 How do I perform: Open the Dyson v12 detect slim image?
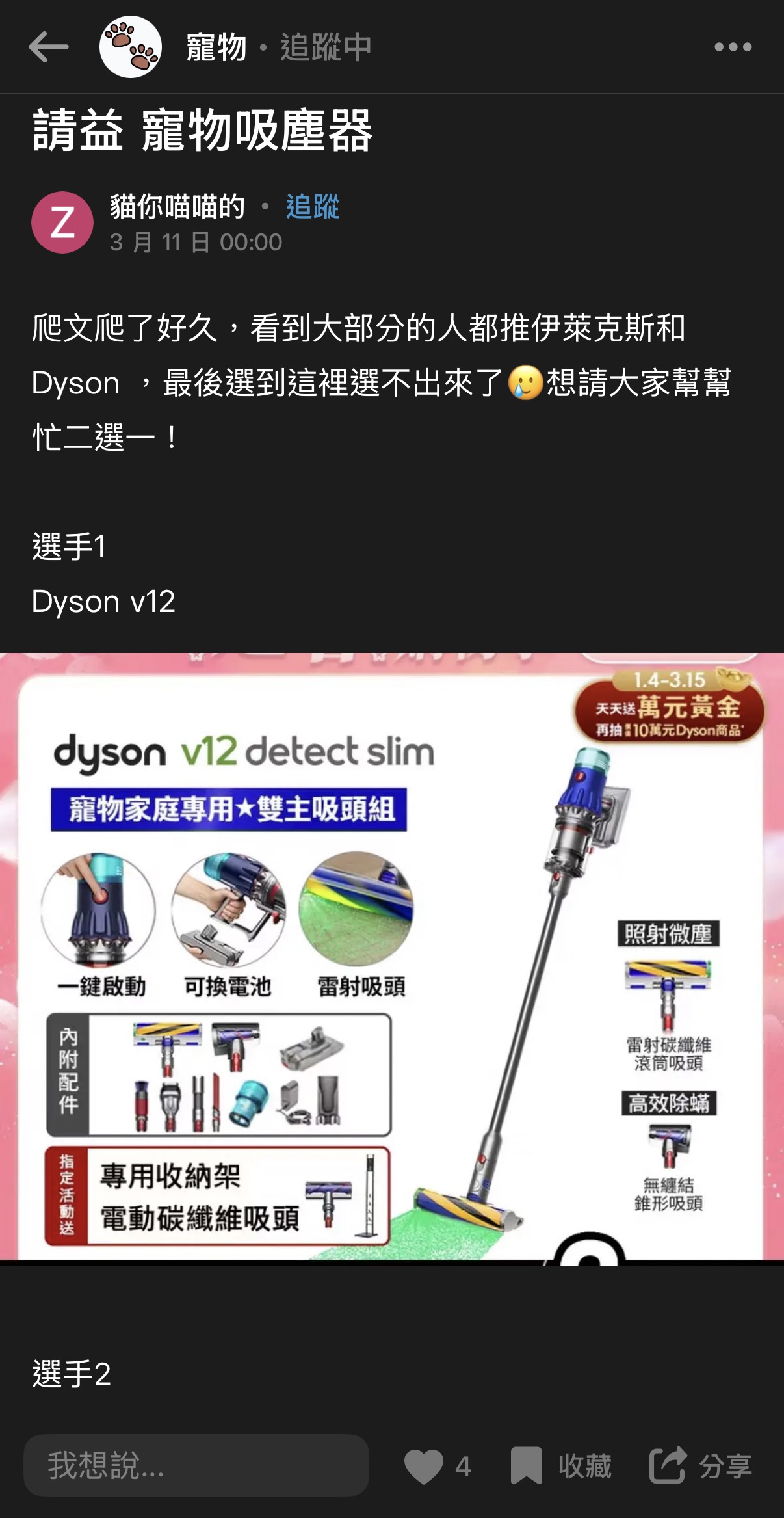[x=392, y=958]
